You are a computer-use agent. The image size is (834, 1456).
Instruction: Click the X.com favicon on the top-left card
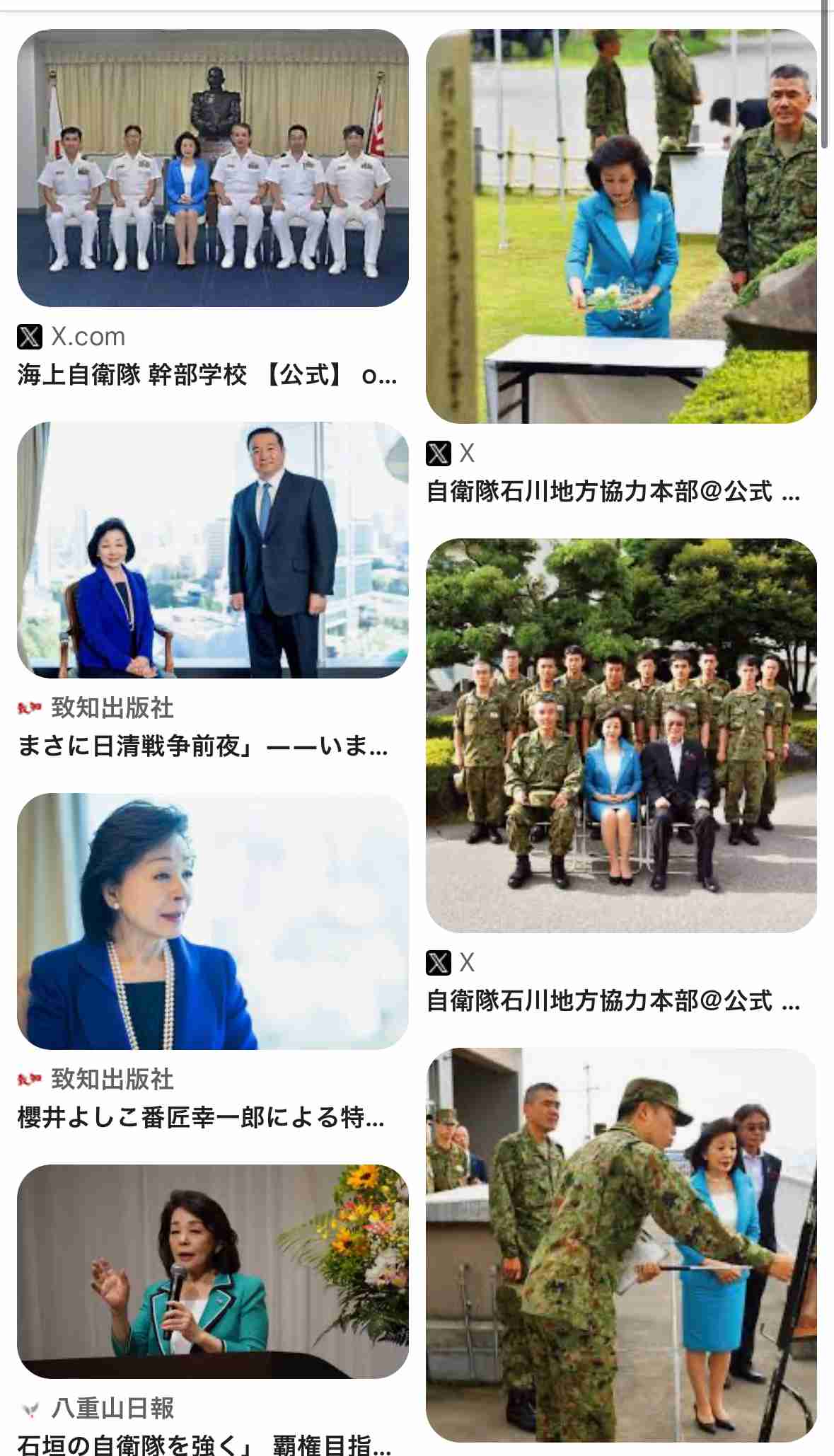pyautogui.click(x=28, y=337)
